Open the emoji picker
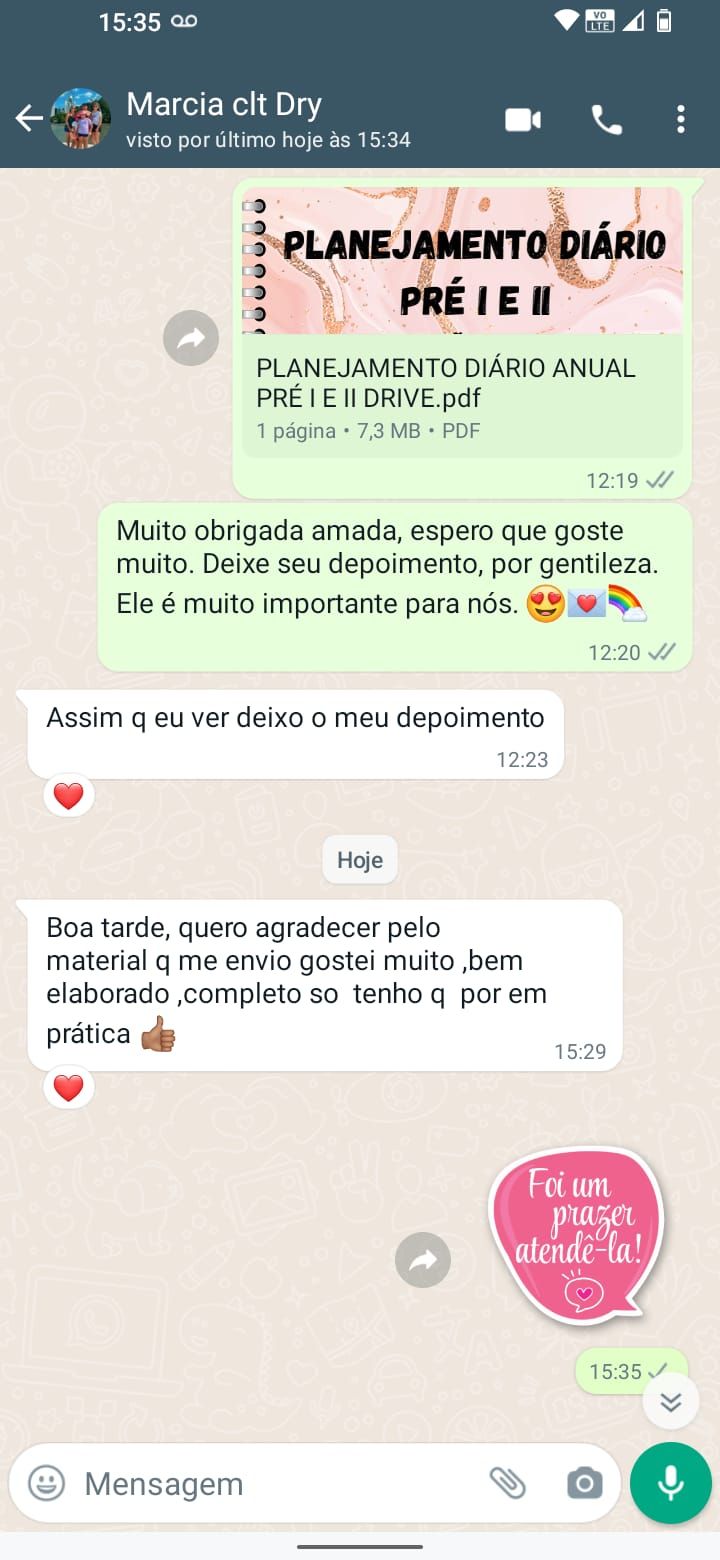 pos(46,1483)
